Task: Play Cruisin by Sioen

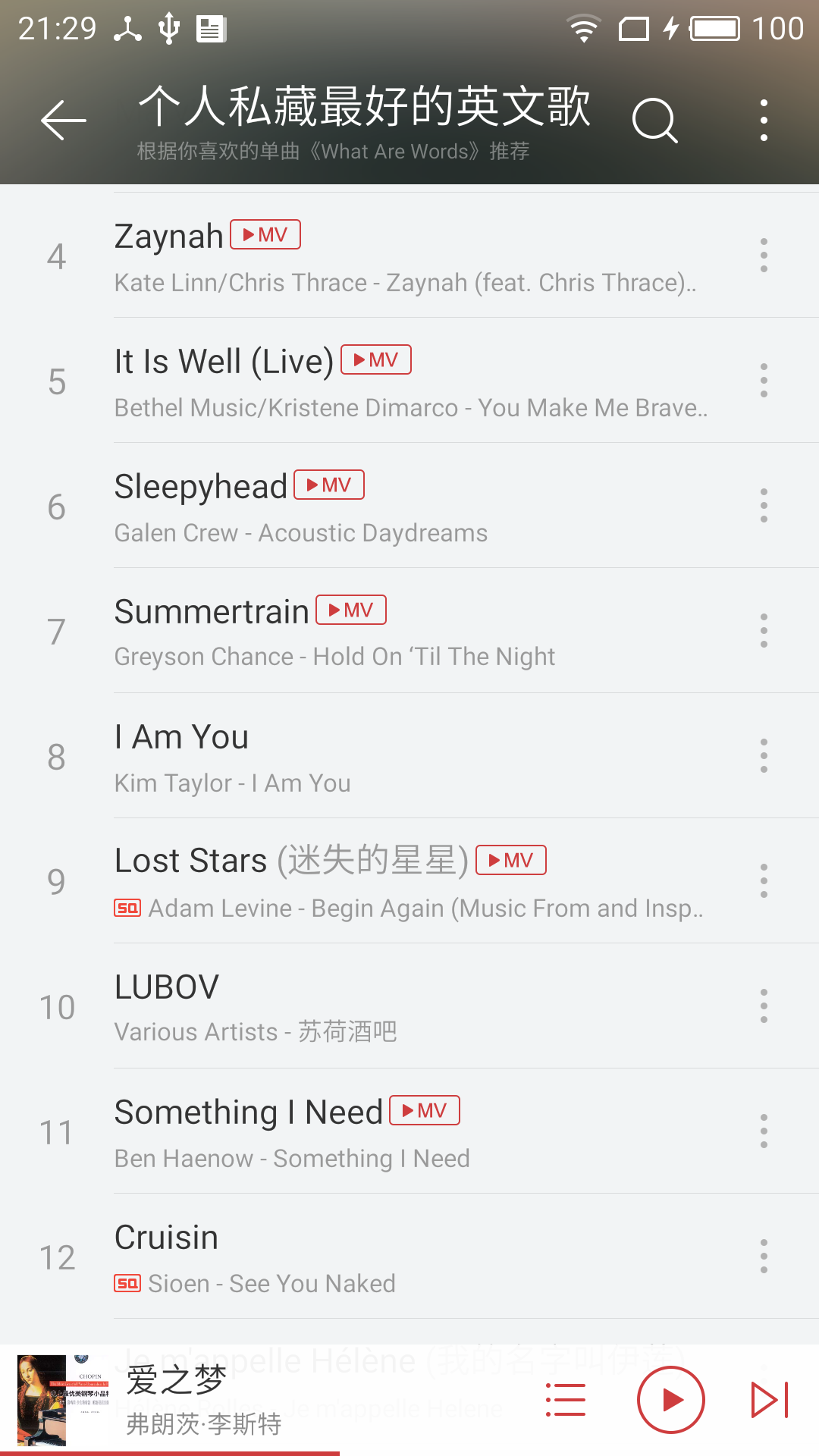Action: 409,1257
